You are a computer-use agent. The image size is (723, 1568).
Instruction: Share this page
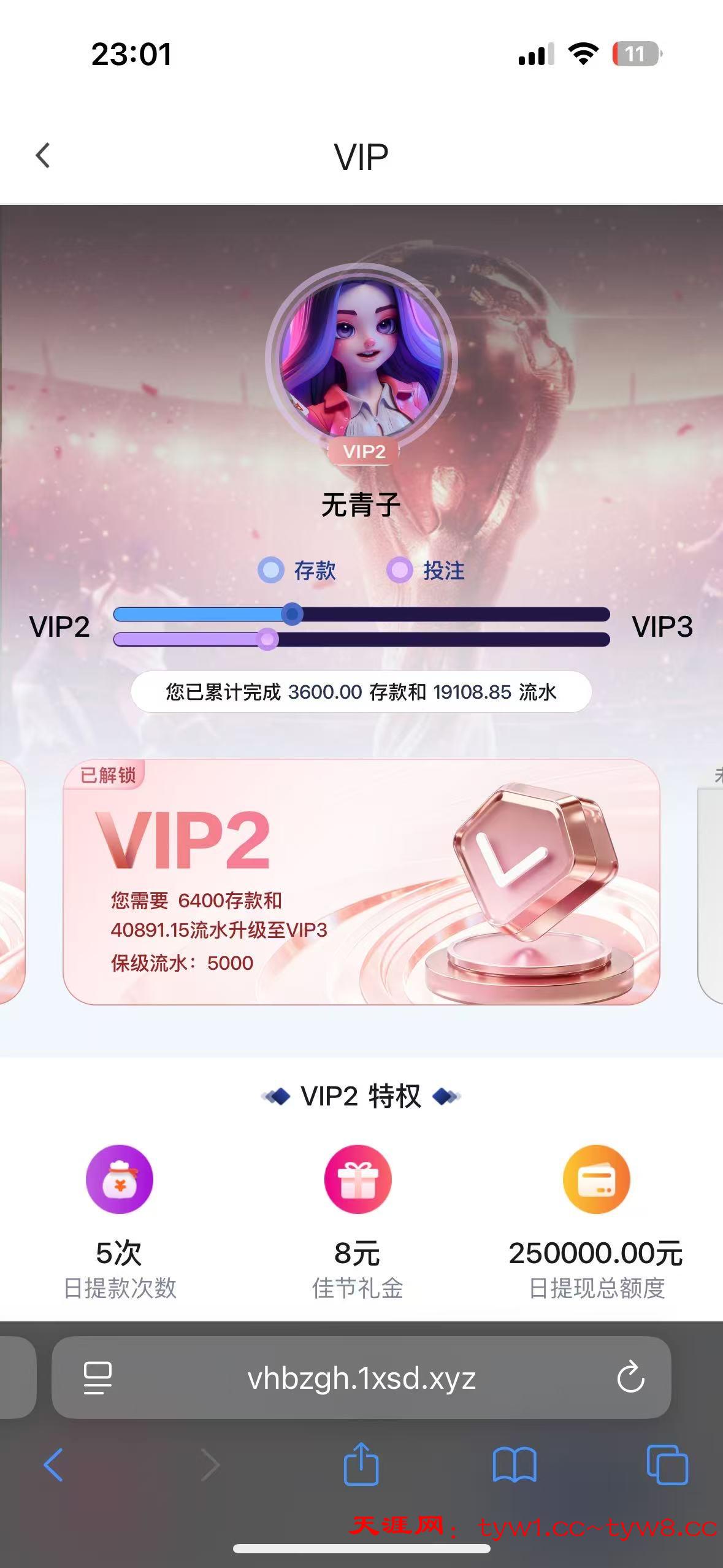click(x=361, y=1465)
